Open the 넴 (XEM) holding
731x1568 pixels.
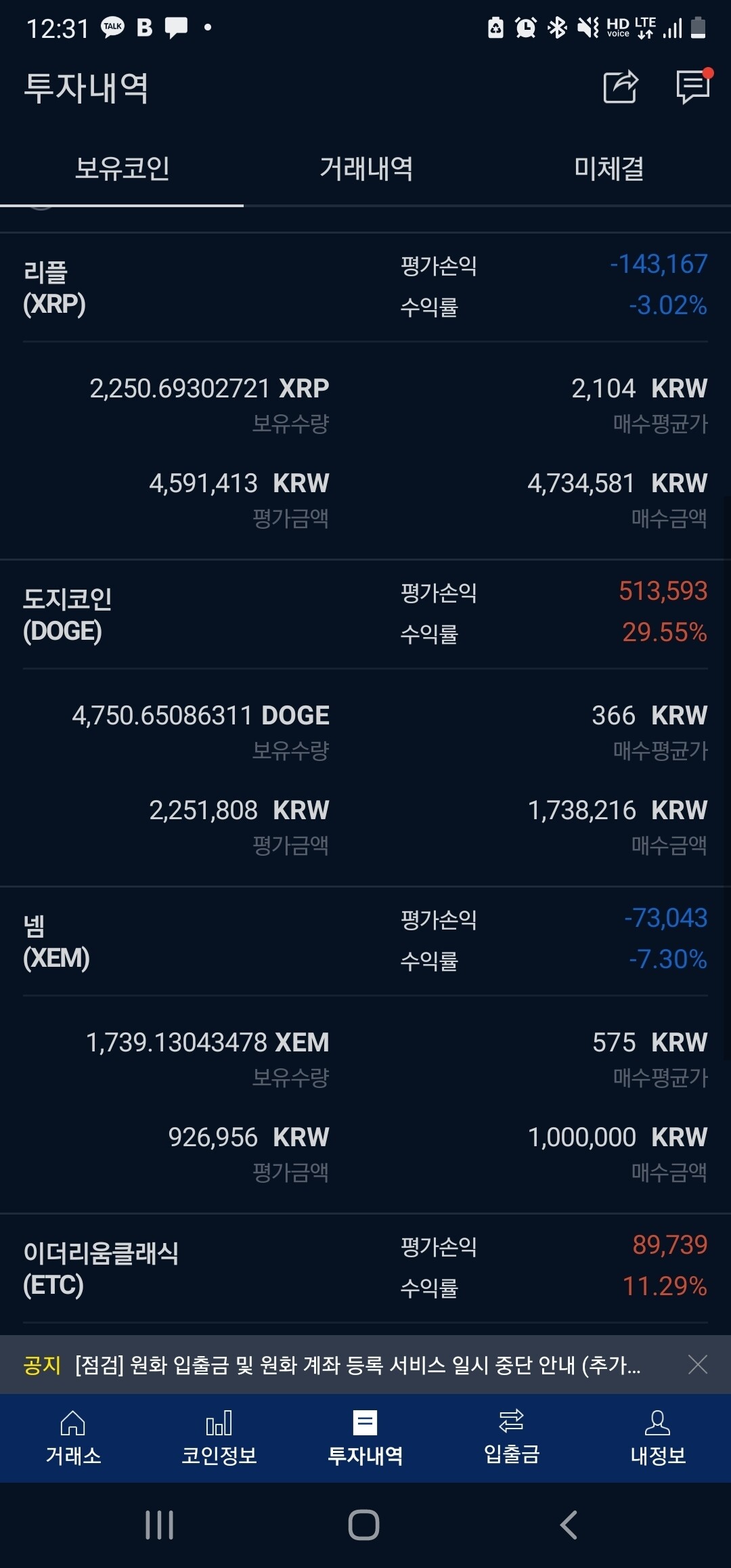pos(56,942)
